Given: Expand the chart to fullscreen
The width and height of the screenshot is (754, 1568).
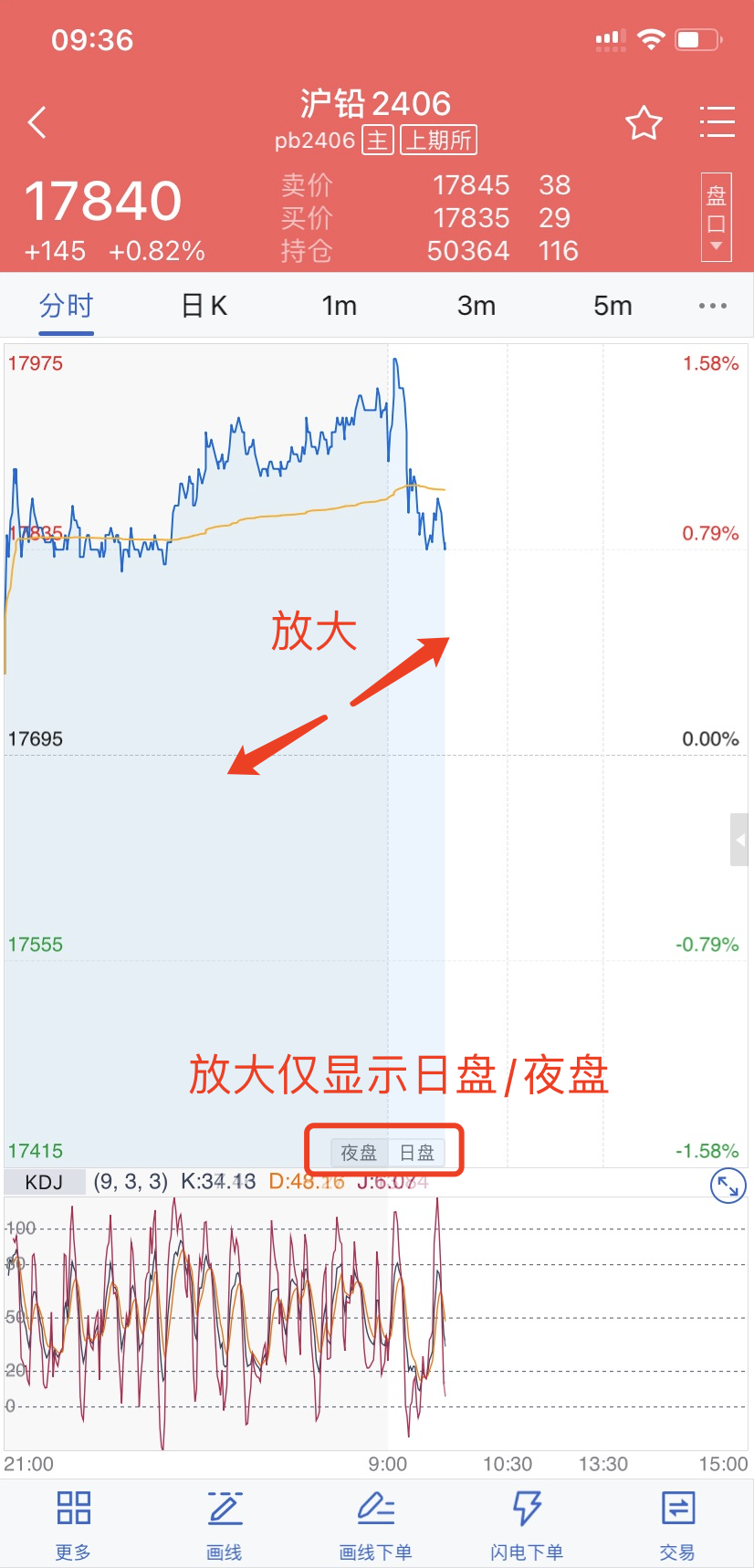Looking at the screenshot, I should tap(728, 1186).
